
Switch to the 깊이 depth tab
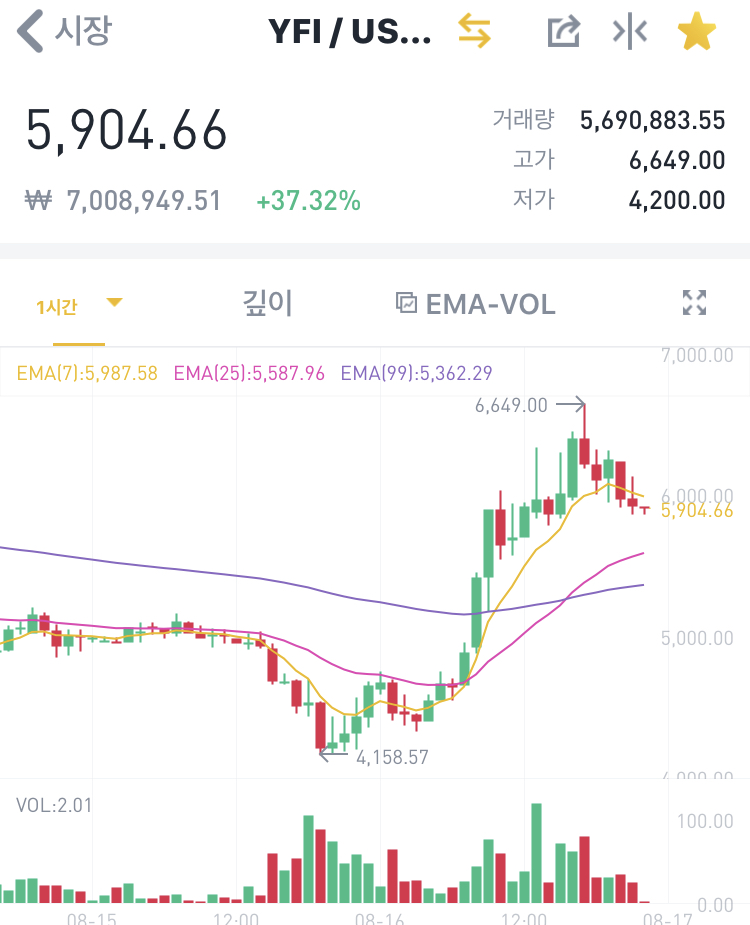coord(267,304)
